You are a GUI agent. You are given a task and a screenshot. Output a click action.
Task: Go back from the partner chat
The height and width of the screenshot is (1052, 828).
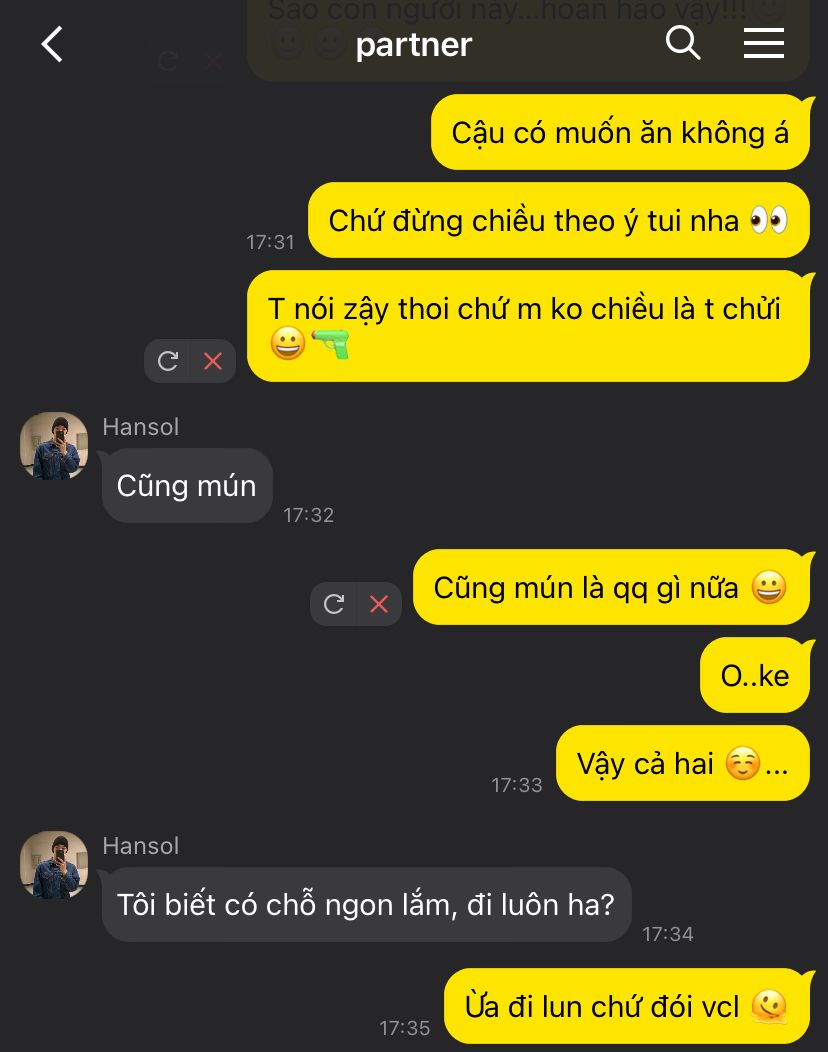pos(52,45)
